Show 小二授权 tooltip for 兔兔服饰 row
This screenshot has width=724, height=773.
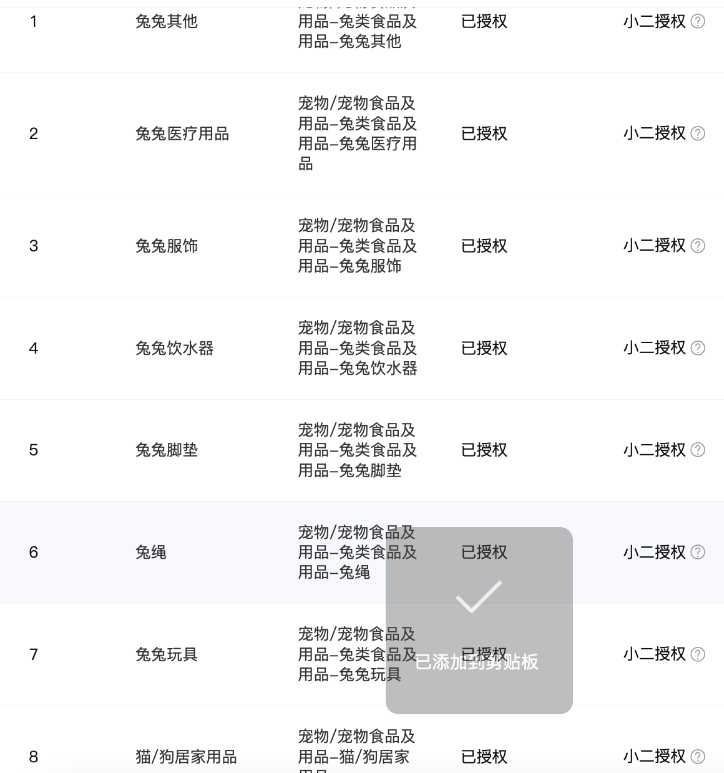(x=698, y=246)
